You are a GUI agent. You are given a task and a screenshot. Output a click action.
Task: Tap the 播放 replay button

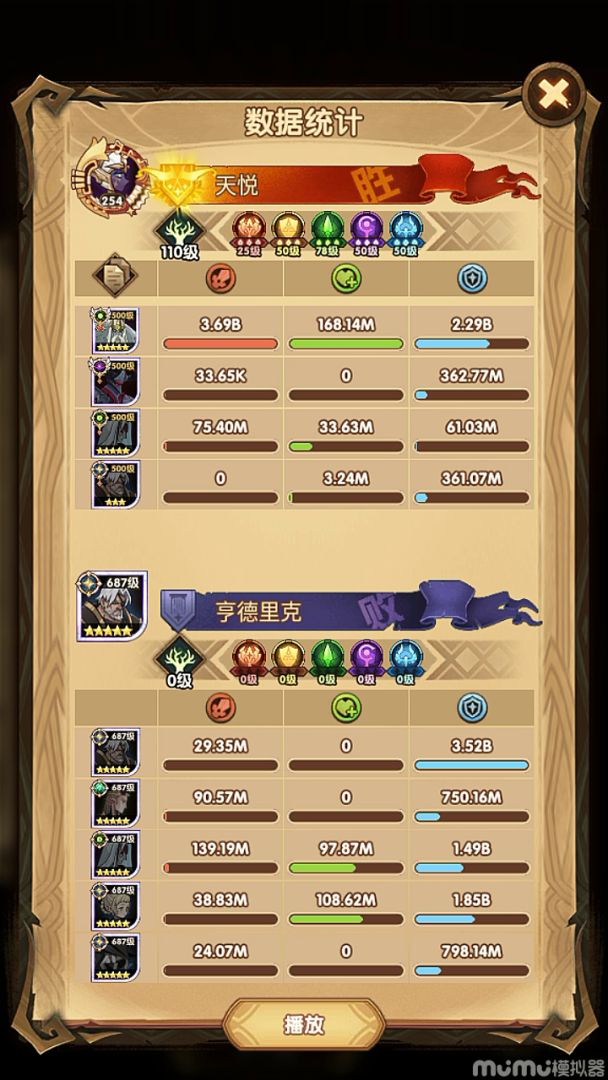(304, 1024)
